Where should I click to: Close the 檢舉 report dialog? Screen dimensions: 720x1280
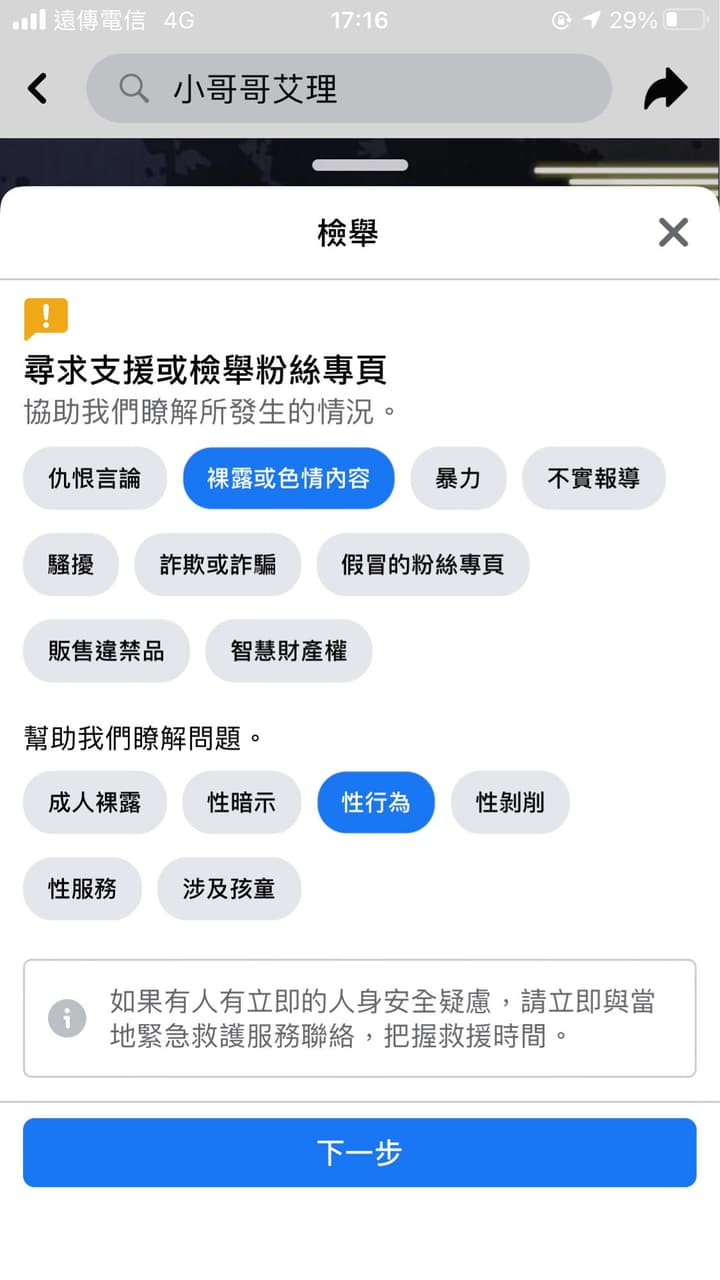pos(673,233)
